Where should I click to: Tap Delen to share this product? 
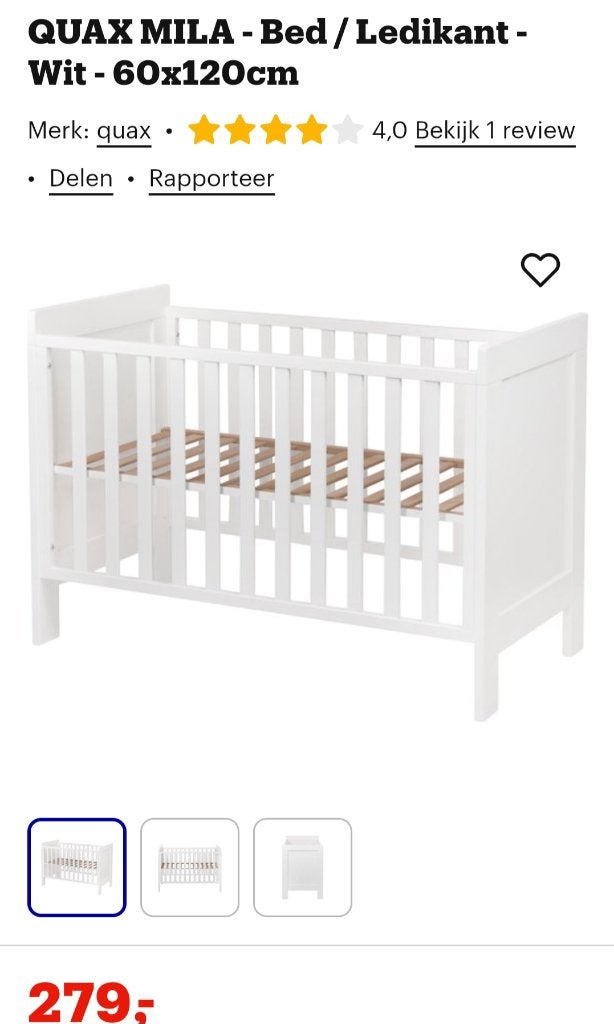(x=81, y=178)
